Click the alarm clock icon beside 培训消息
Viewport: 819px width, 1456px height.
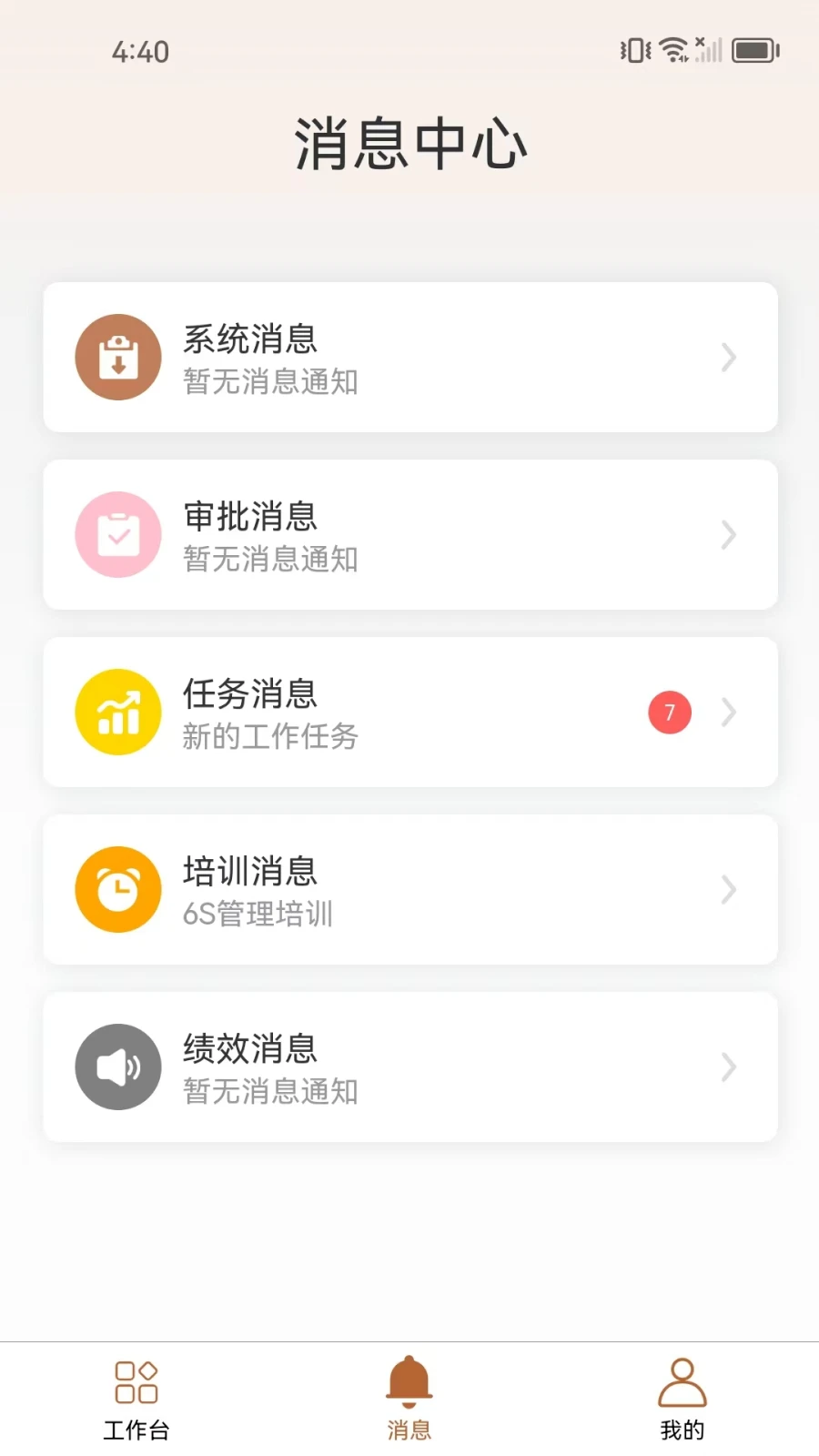pyautogui.click(x=117, y=889)
